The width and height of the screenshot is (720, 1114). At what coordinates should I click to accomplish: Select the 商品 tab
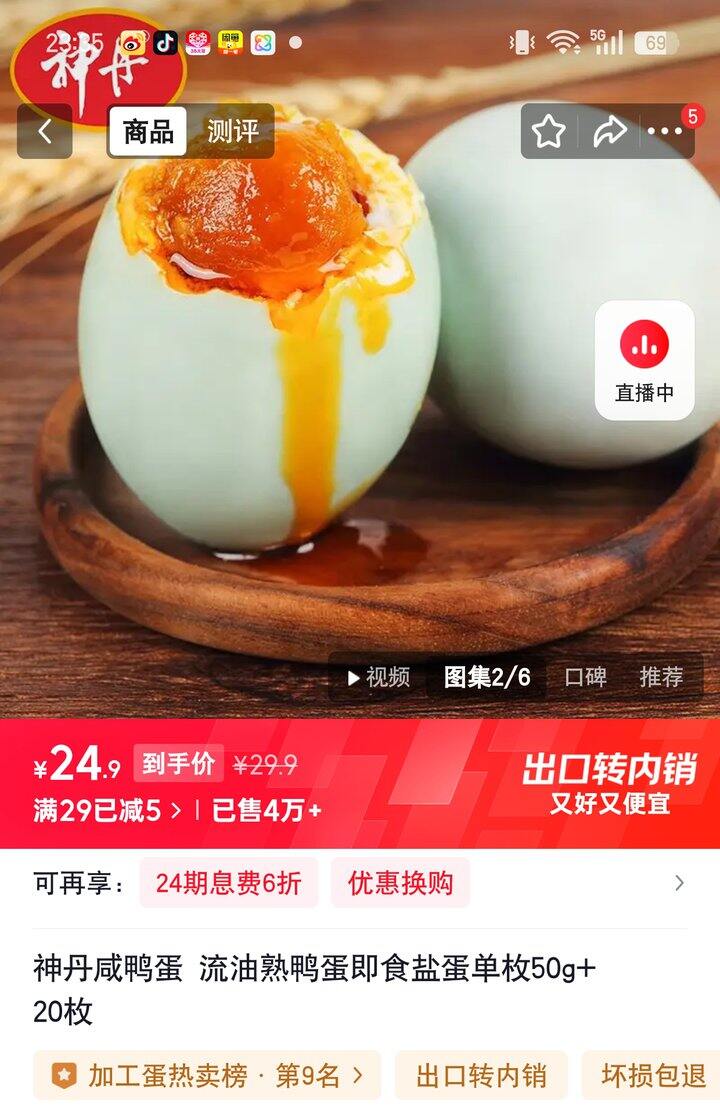148,131
